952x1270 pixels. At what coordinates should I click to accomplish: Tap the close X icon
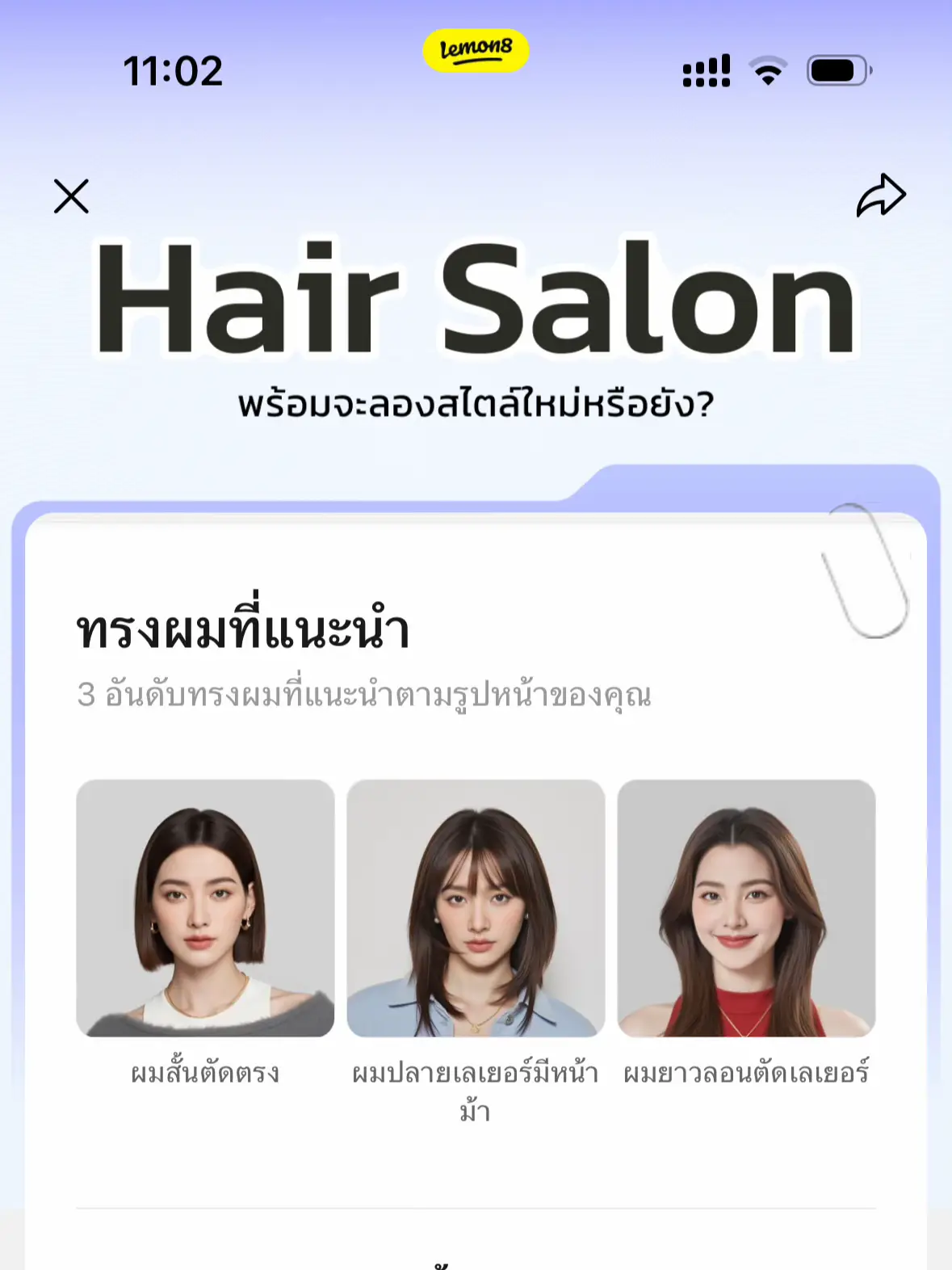click(71, 195)
